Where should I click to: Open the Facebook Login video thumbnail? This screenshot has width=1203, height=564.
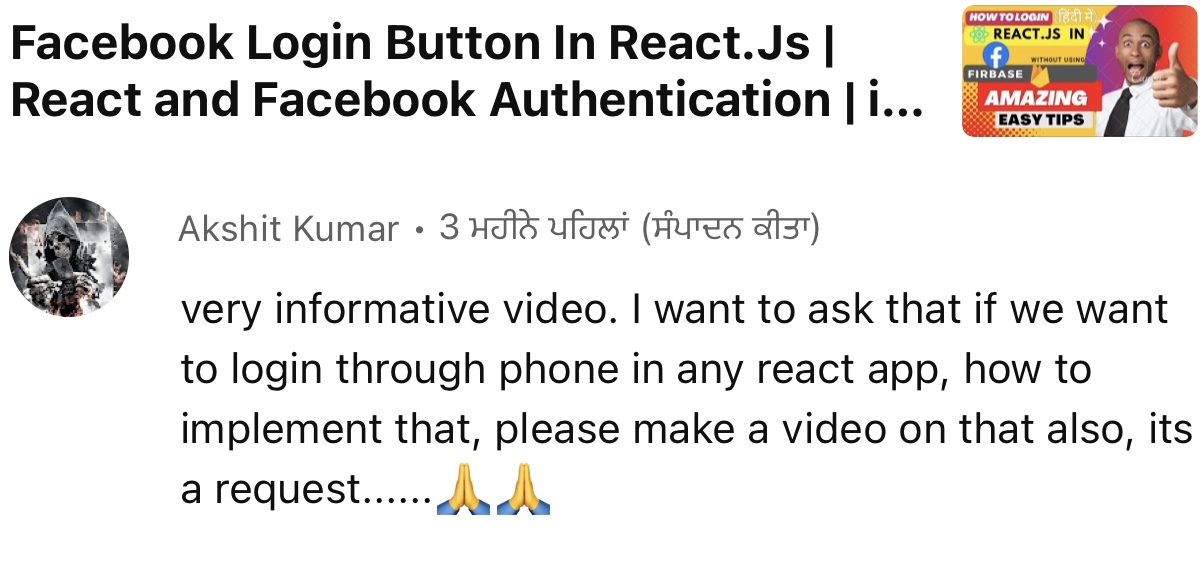point(1078,70)
